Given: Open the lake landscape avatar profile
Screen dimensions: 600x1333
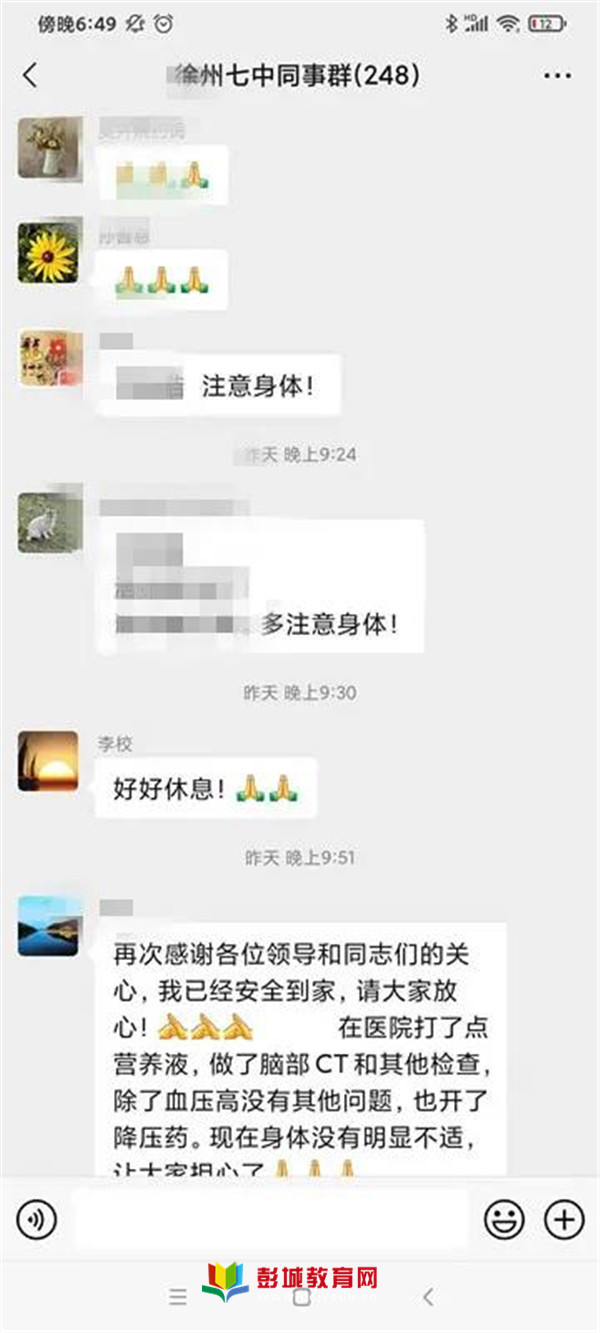Looking at the screenshot, I should 48,925.
